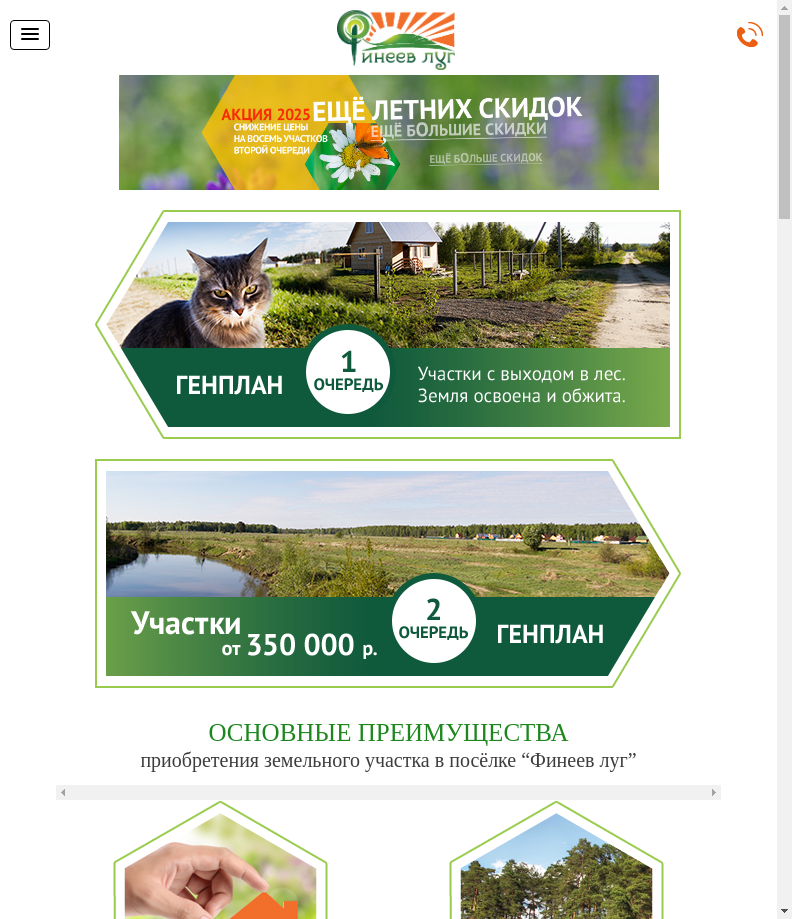
Task: Tap the left arrow of the horizontal scrollbar
Action: click(63, 792)
